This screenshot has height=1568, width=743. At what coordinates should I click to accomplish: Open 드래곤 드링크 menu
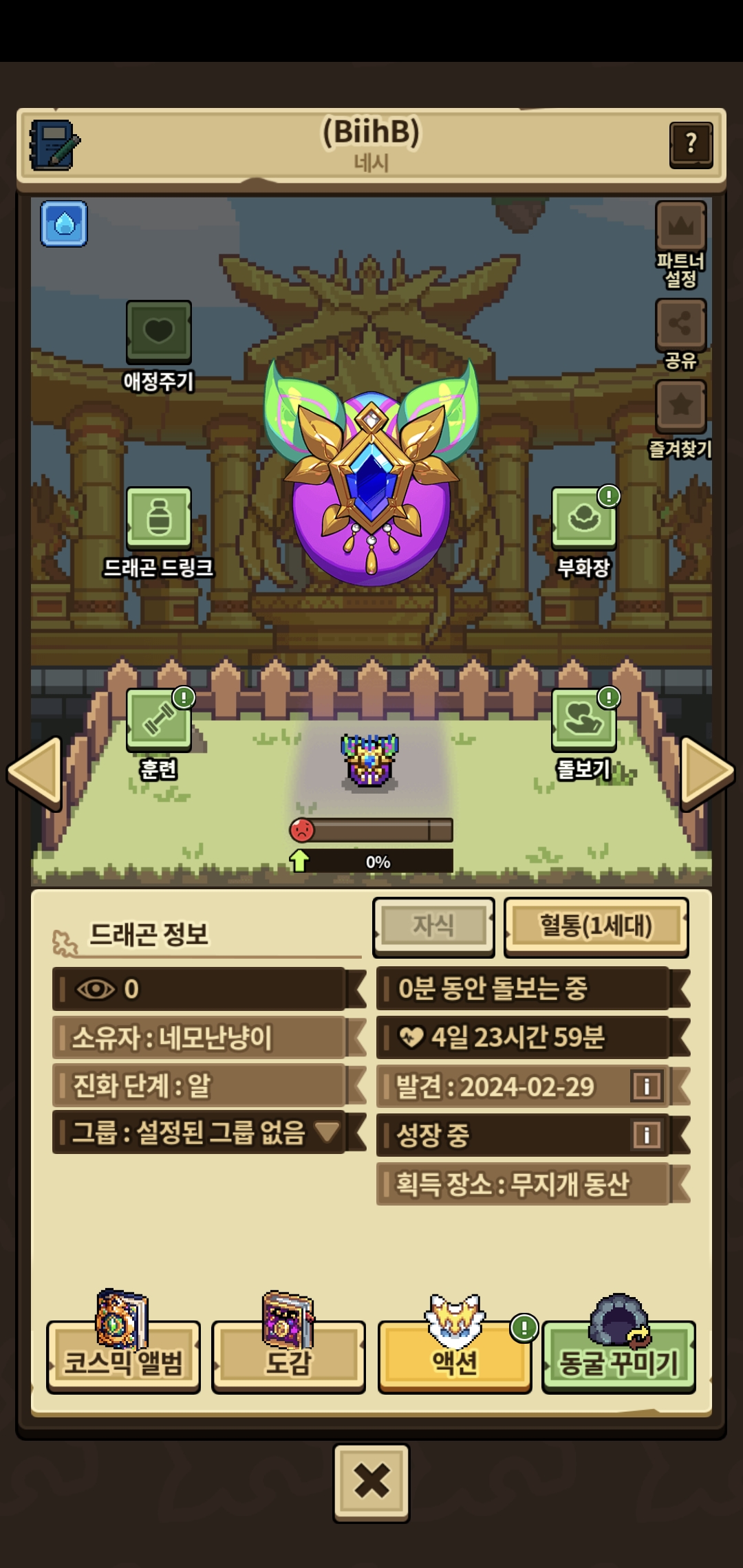point(158,519)
